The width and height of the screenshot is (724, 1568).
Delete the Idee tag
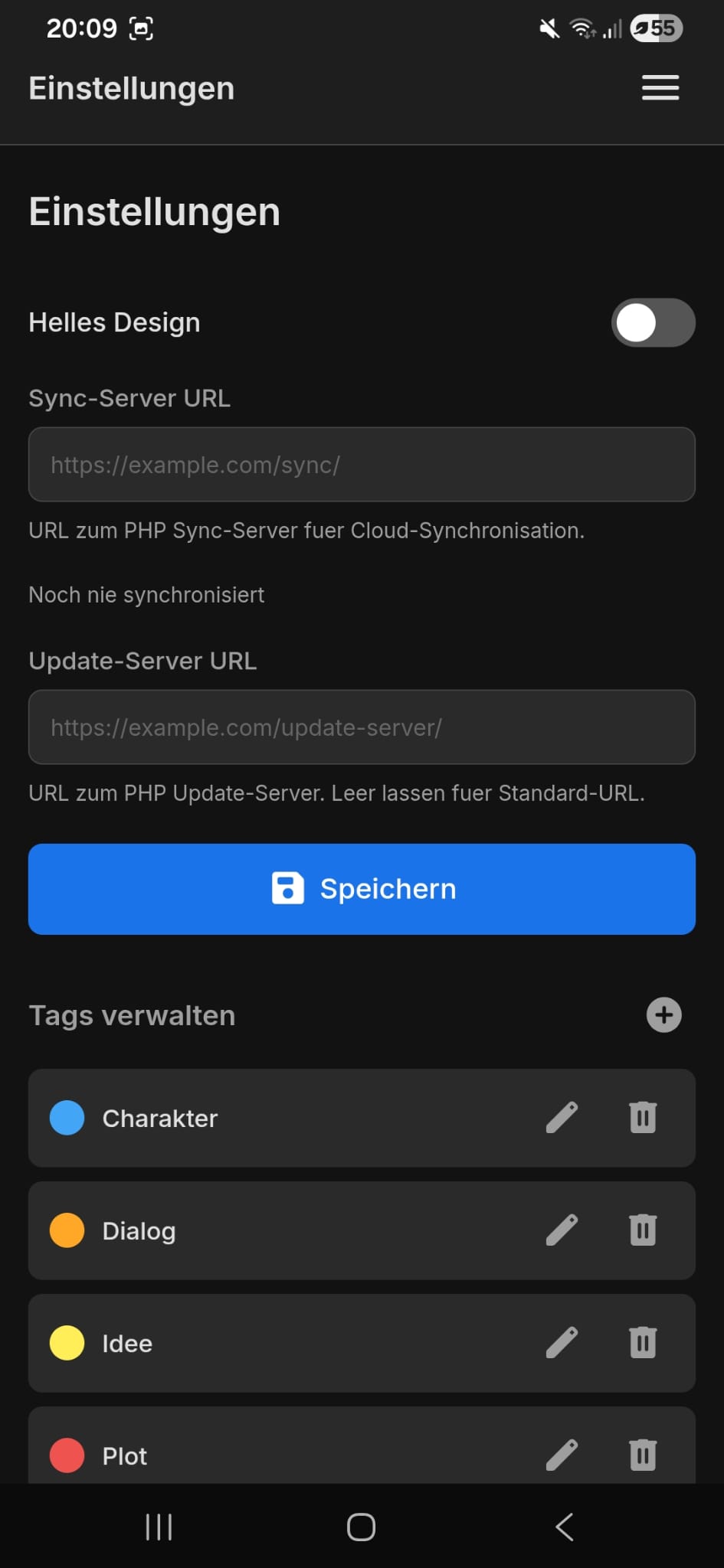[643, 1343]
